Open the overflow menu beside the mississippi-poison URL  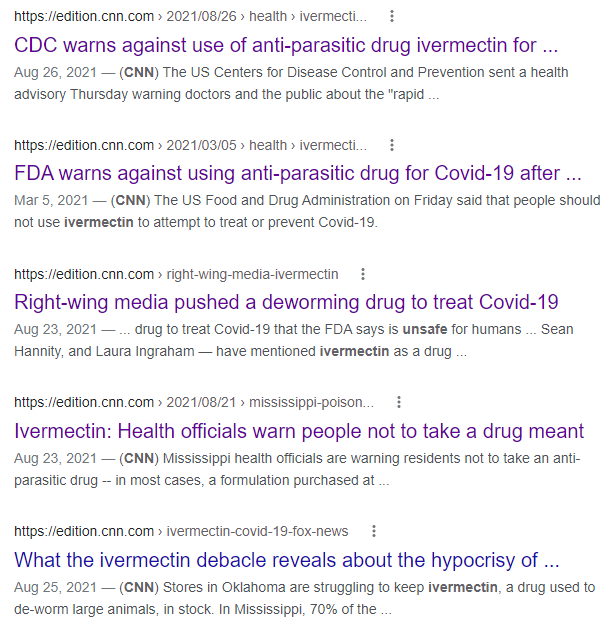click(399, 402)
